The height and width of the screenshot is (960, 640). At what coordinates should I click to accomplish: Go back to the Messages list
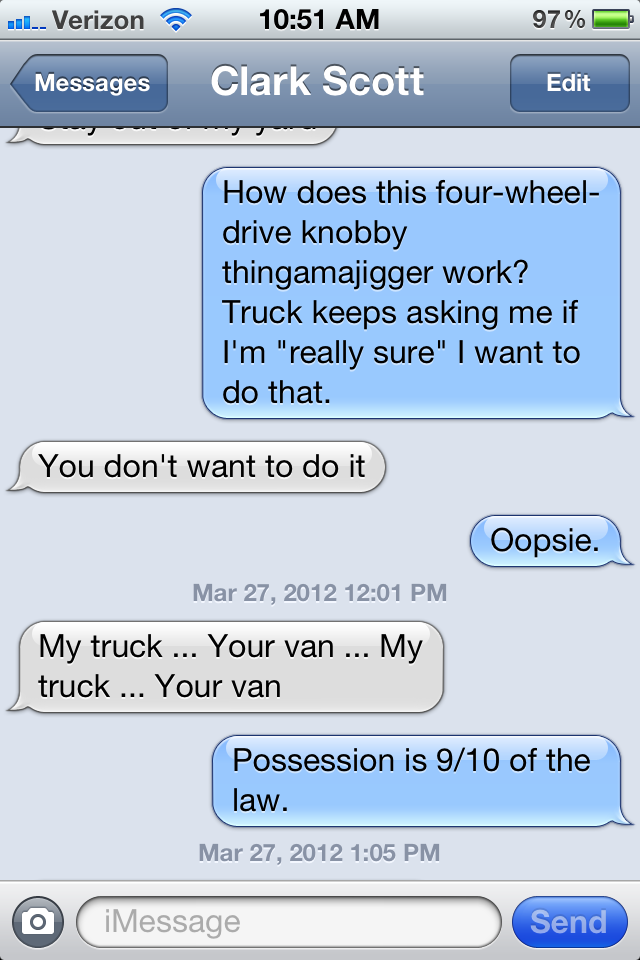(x=90, y=84)
